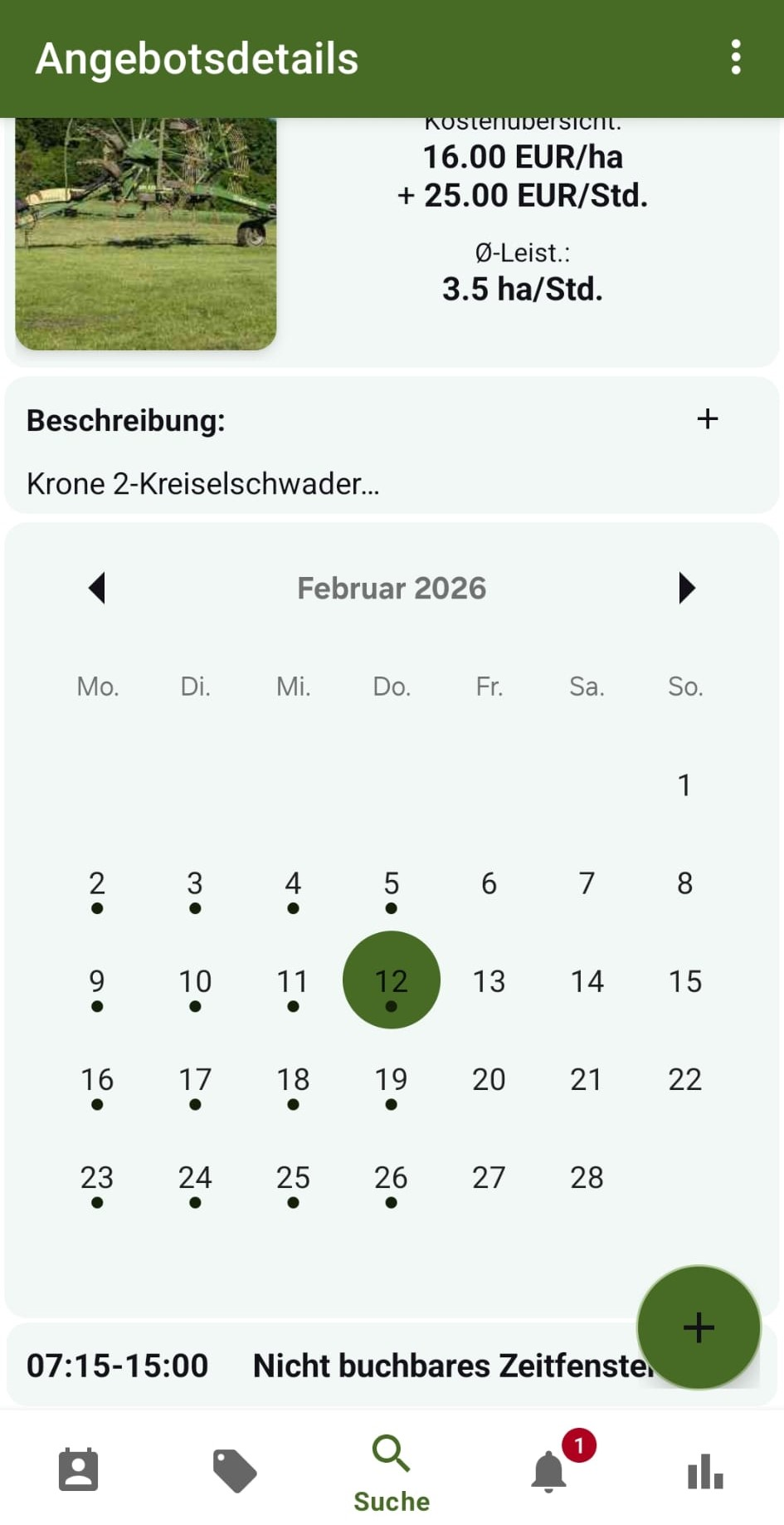Expand the Beschreibung section

coord(707,419)
